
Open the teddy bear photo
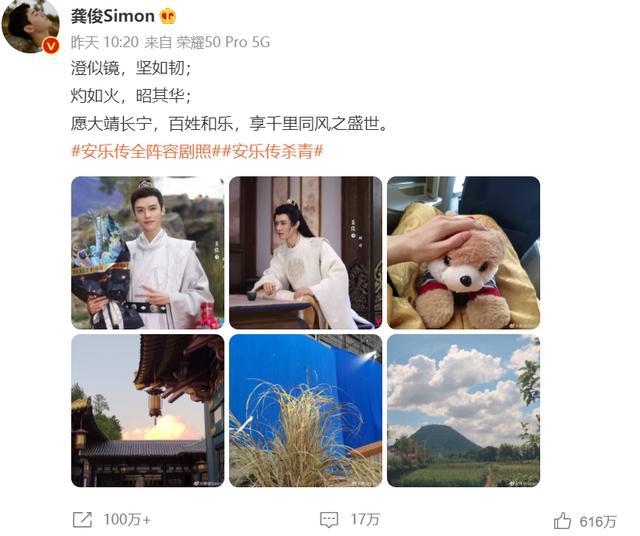(x=463, y=252)
